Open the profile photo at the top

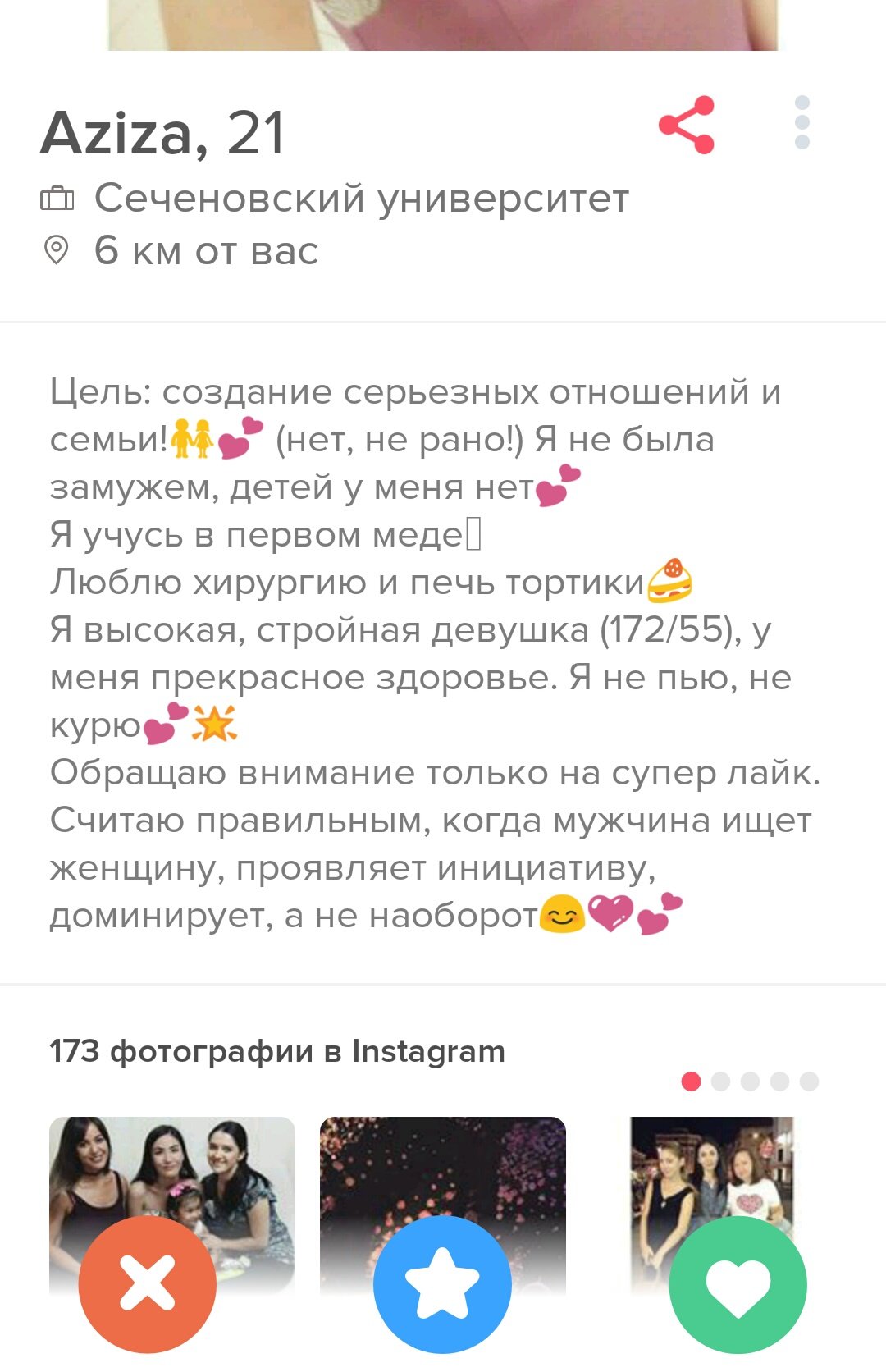(x=442, y=25)
